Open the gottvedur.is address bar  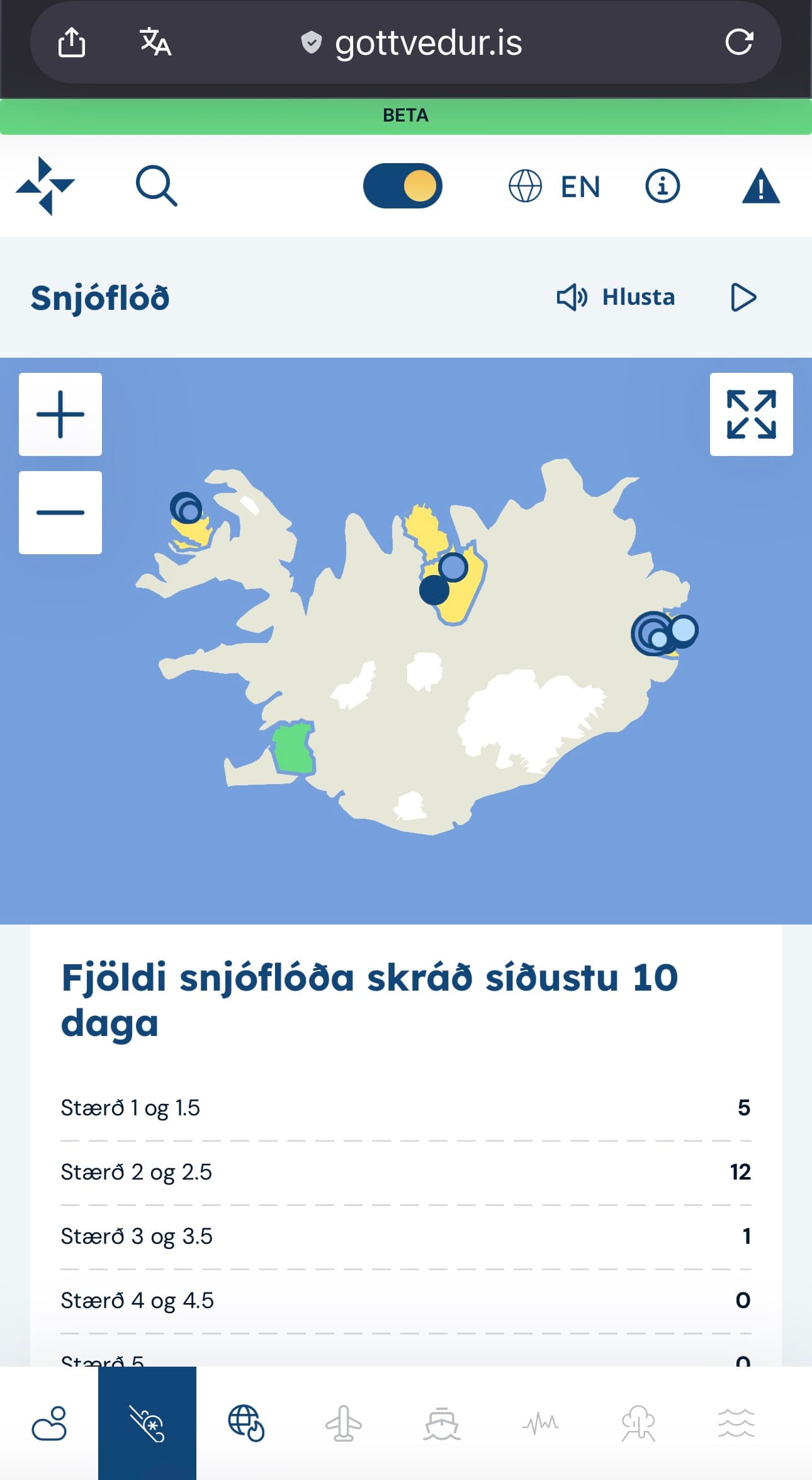(428, 43)
